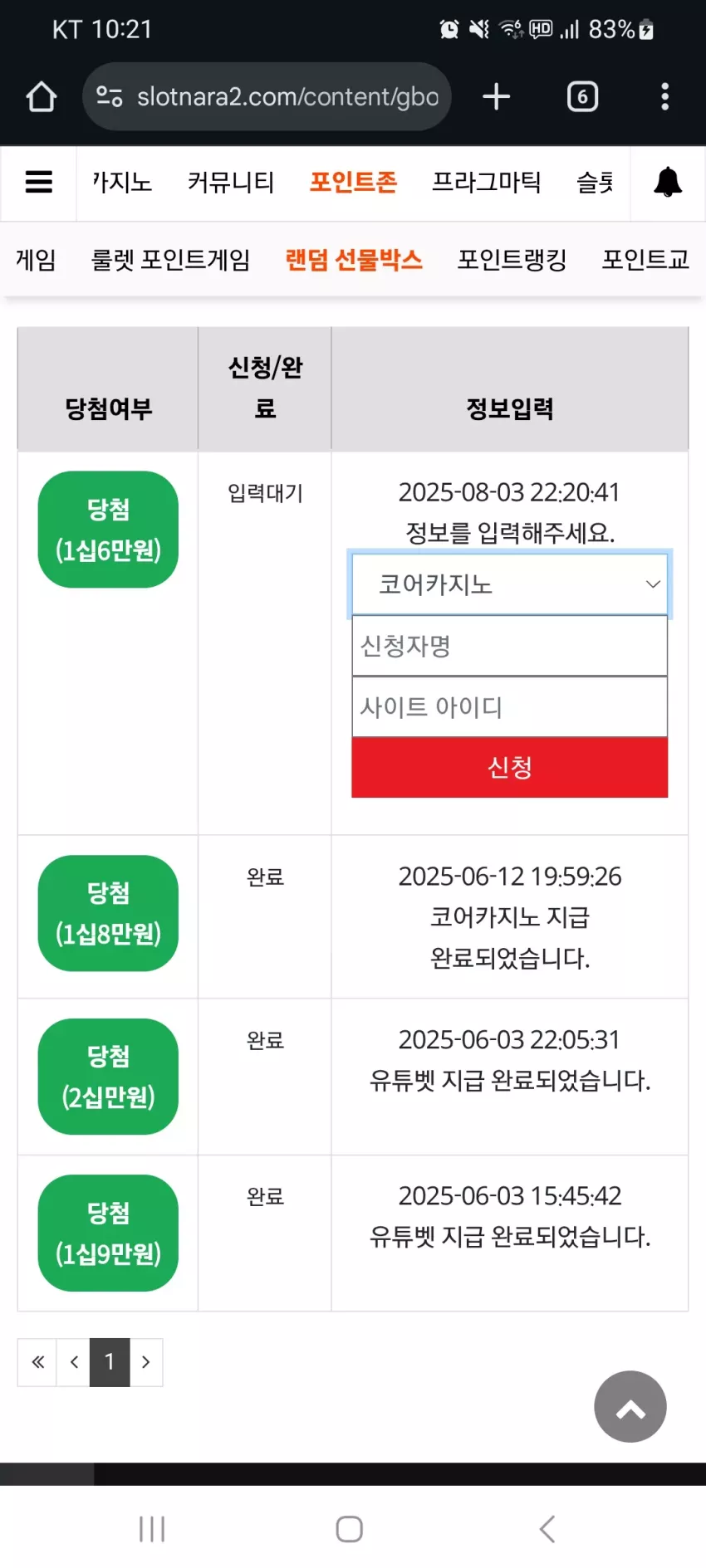The height and width of the screenshot is (1568, 706).
Task: Switch to the 커뮤니티 tab
Action: point(231,182)
